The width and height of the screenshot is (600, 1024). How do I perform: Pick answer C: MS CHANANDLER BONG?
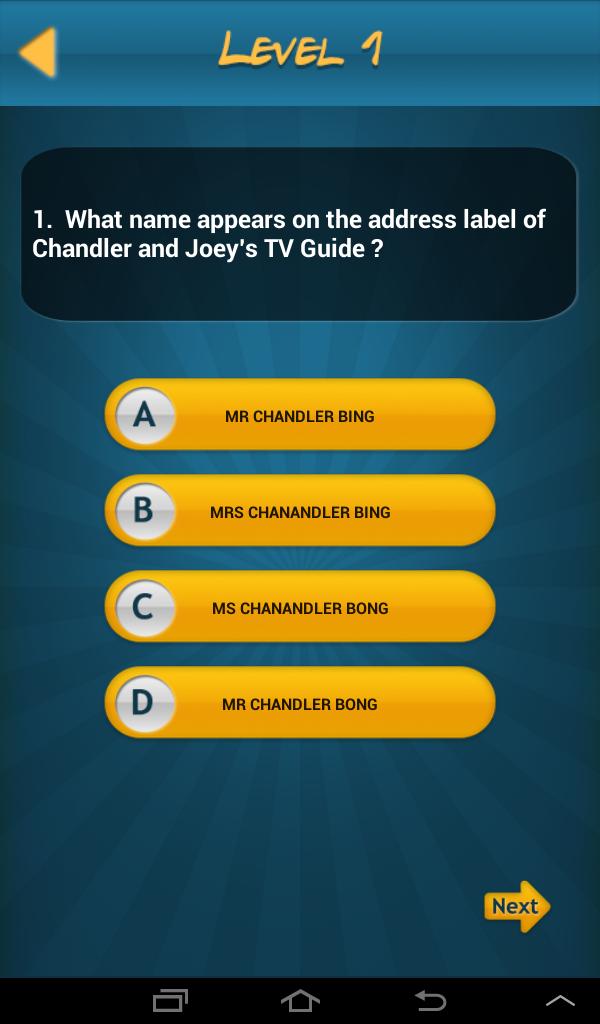[300, 607]
